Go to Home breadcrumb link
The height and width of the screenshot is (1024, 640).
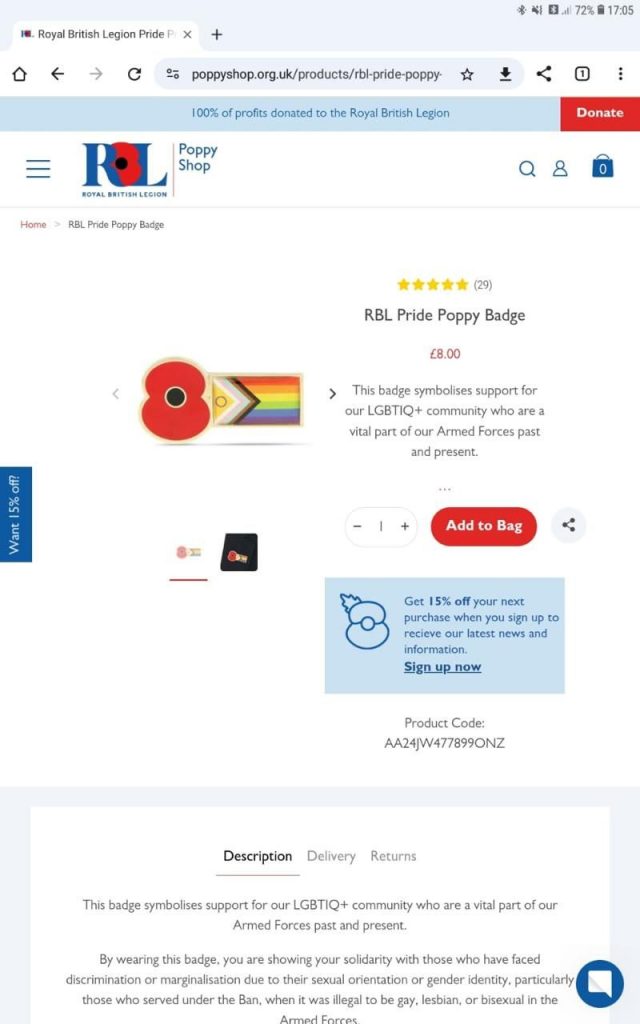coord(33,225)
